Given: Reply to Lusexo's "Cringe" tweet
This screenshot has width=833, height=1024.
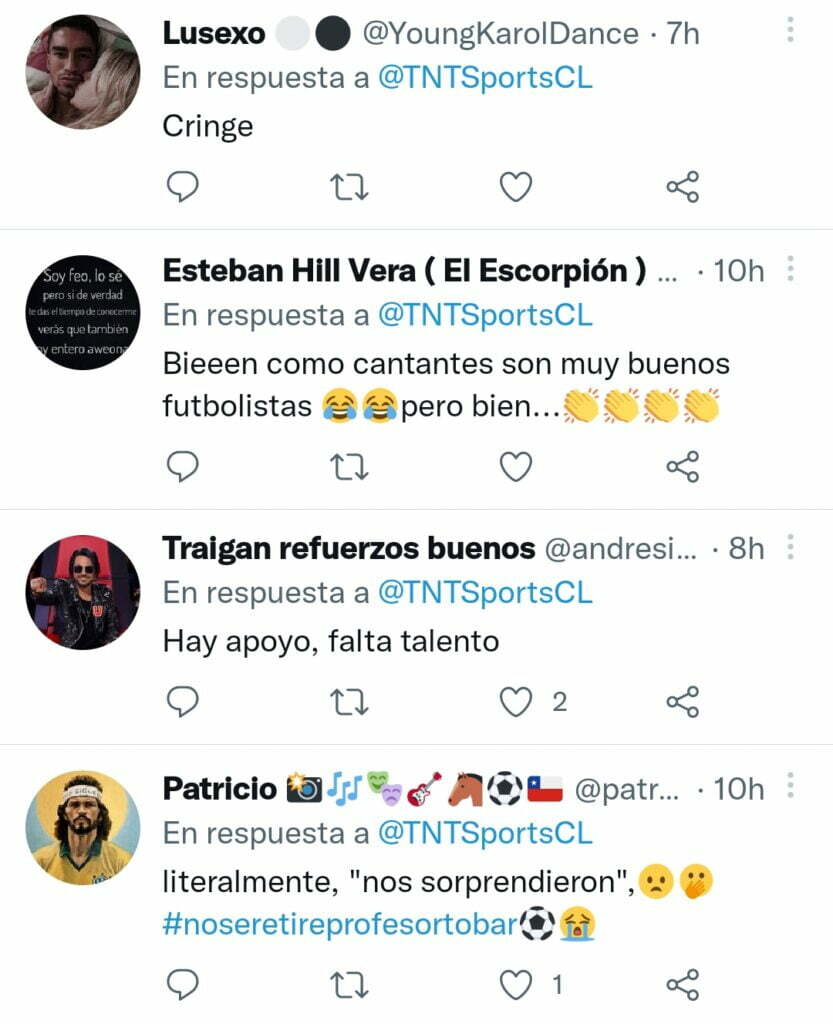Looking at the screenshot, I should coord(182,187).
